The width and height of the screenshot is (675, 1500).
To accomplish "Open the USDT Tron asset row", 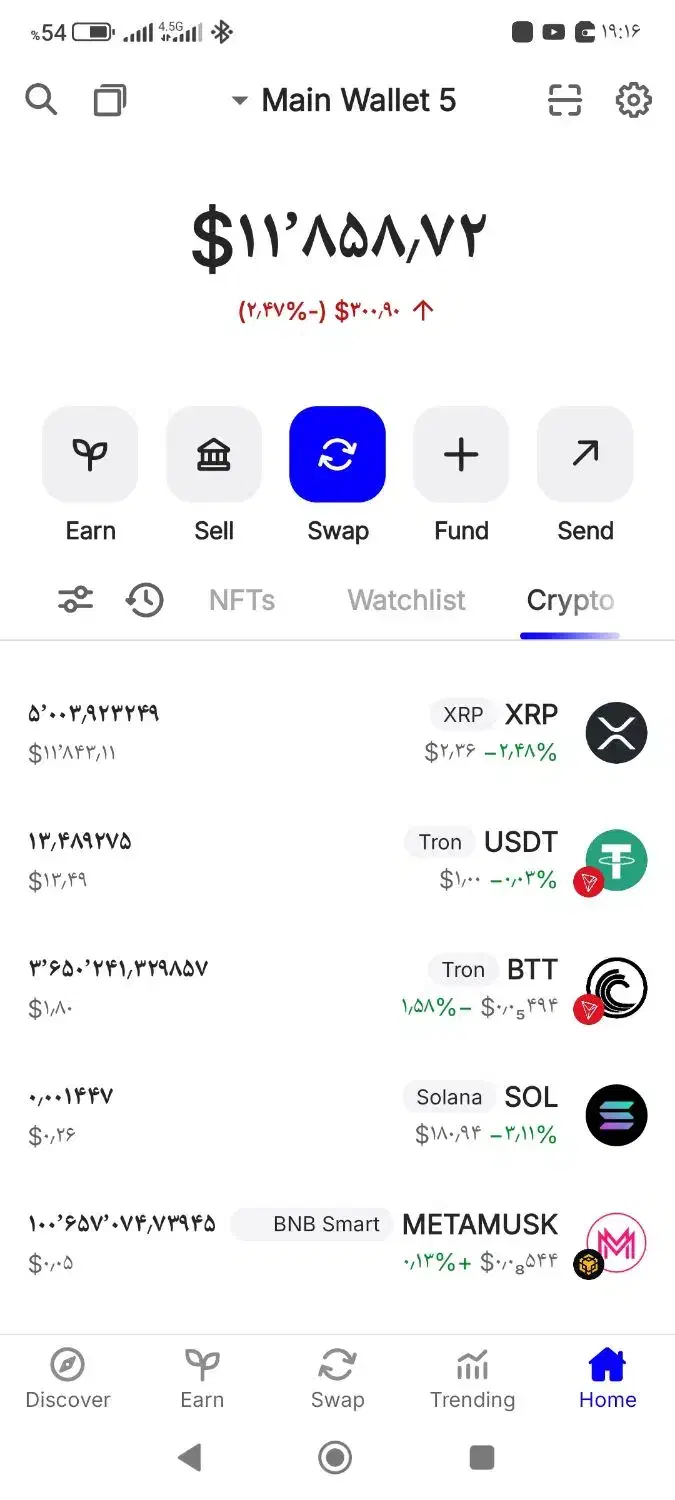I will pyautogui.click(x=337, y=860).
